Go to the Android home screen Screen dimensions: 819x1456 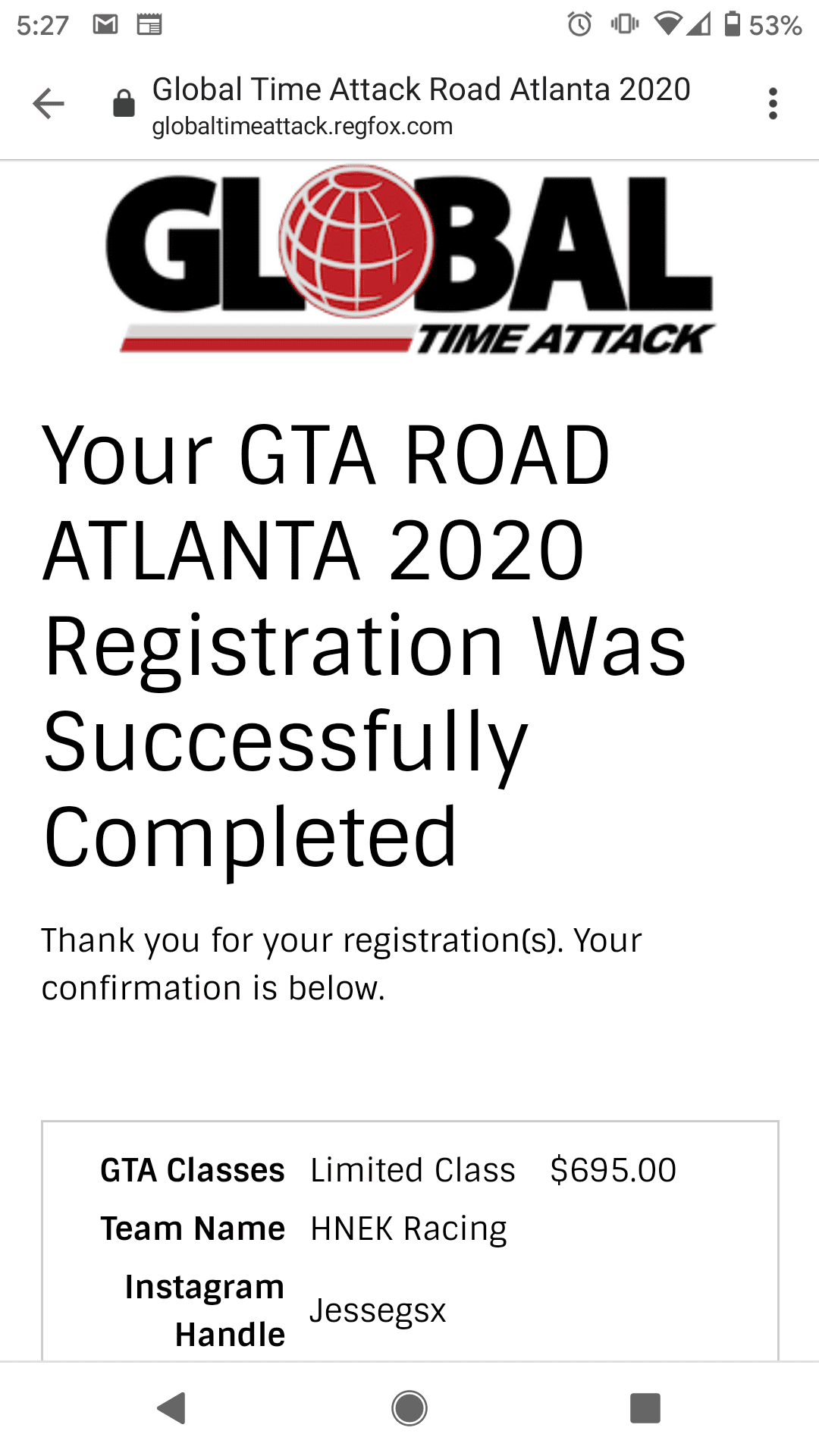point(409,1408)
